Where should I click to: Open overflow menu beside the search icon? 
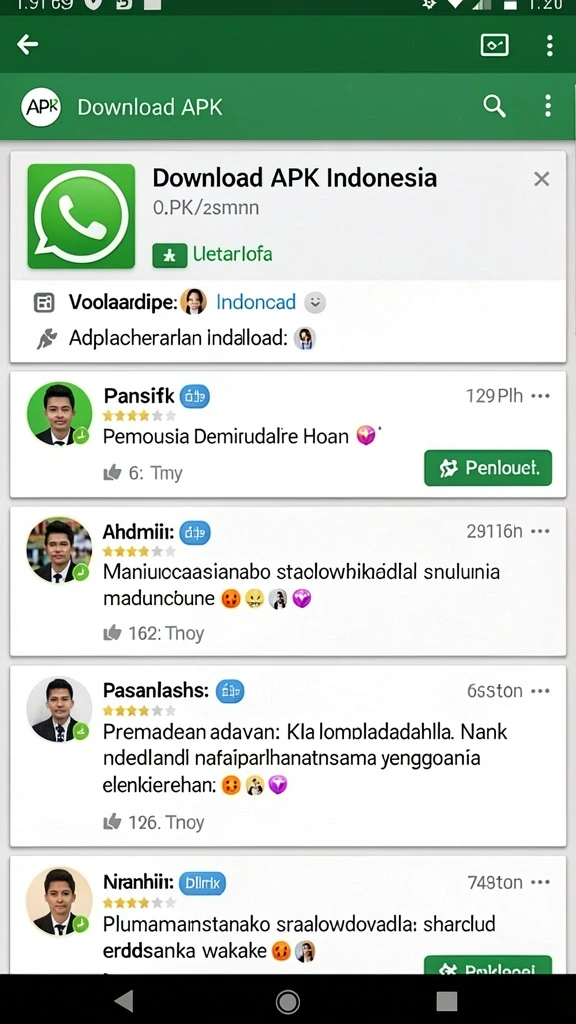click(547, 106)
